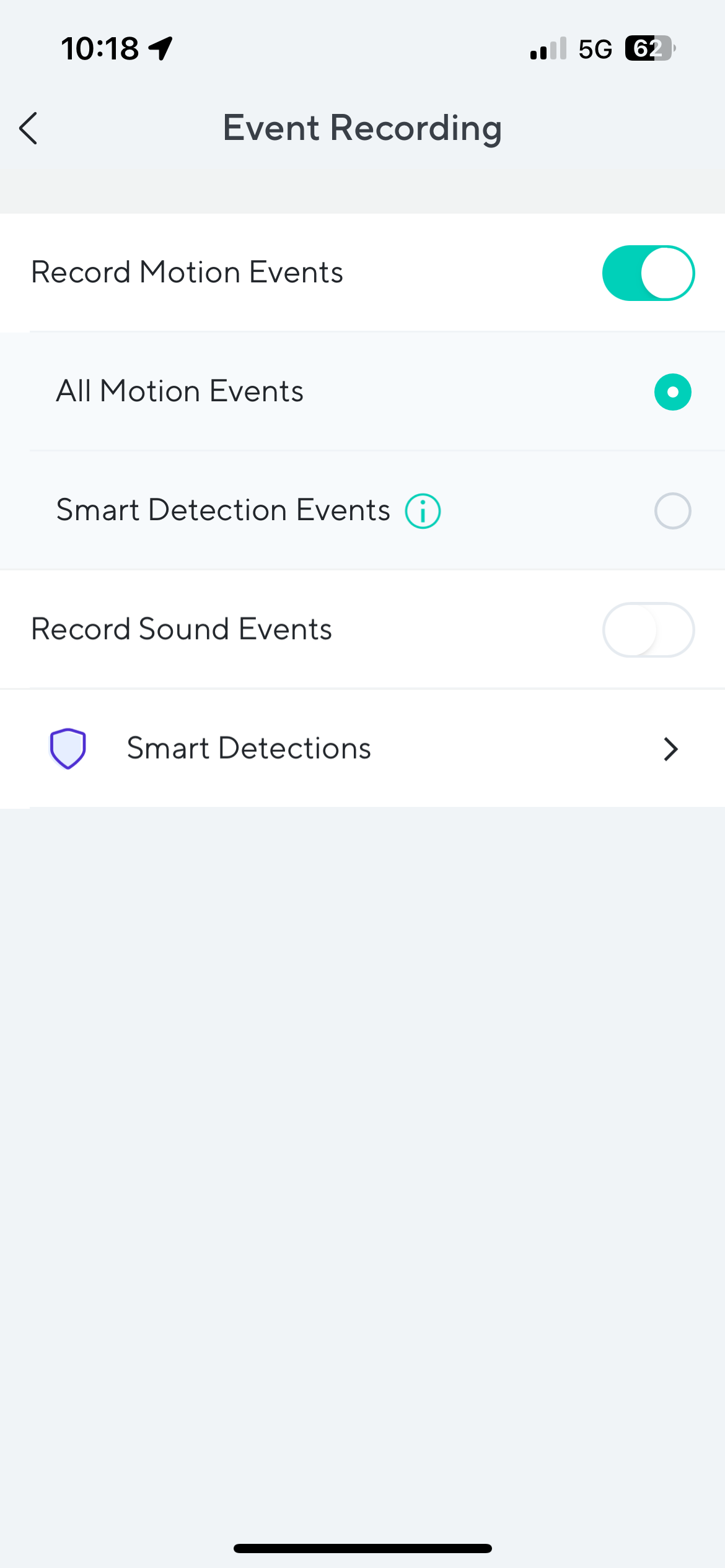Open info about Smart Detection Events
725x1568 pixels.
point(423,512)
